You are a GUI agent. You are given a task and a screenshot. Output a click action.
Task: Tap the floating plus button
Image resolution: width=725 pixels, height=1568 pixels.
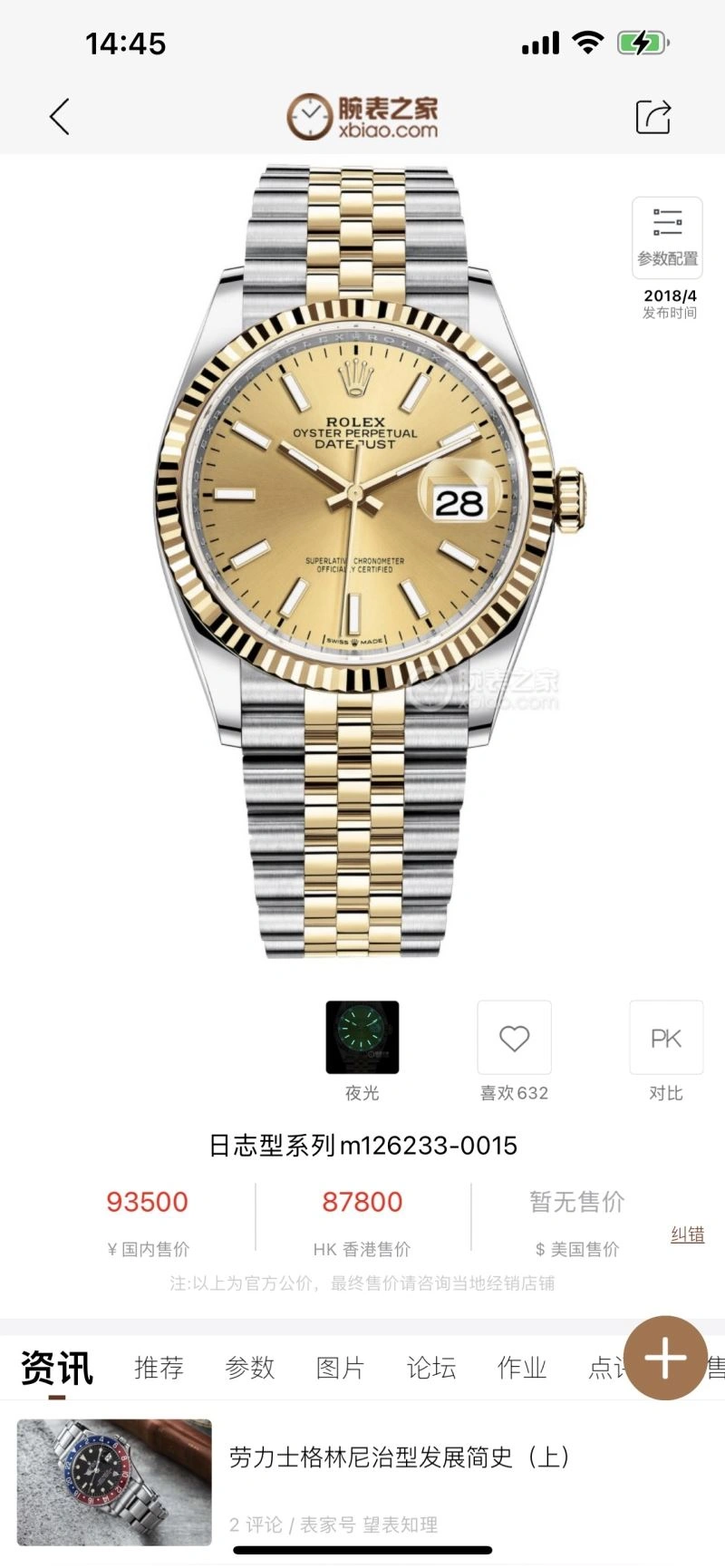click(x=665, y=1358)
